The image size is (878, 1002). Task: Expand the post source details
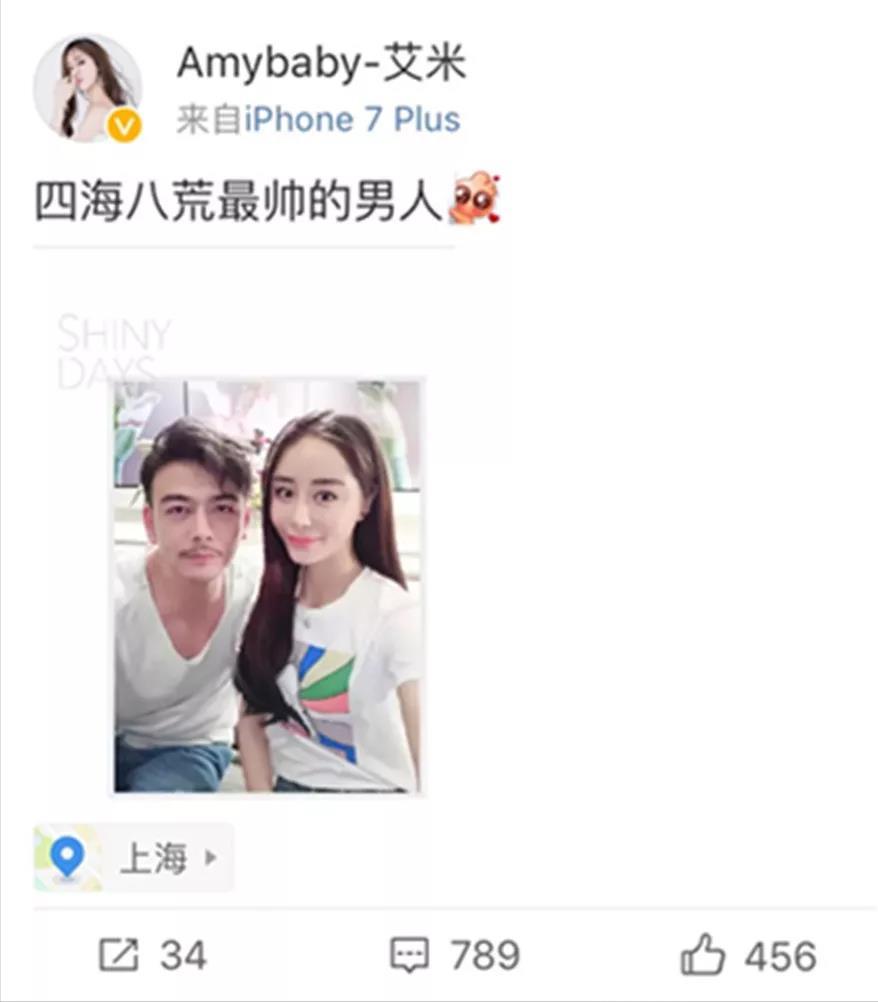[322, 120]
